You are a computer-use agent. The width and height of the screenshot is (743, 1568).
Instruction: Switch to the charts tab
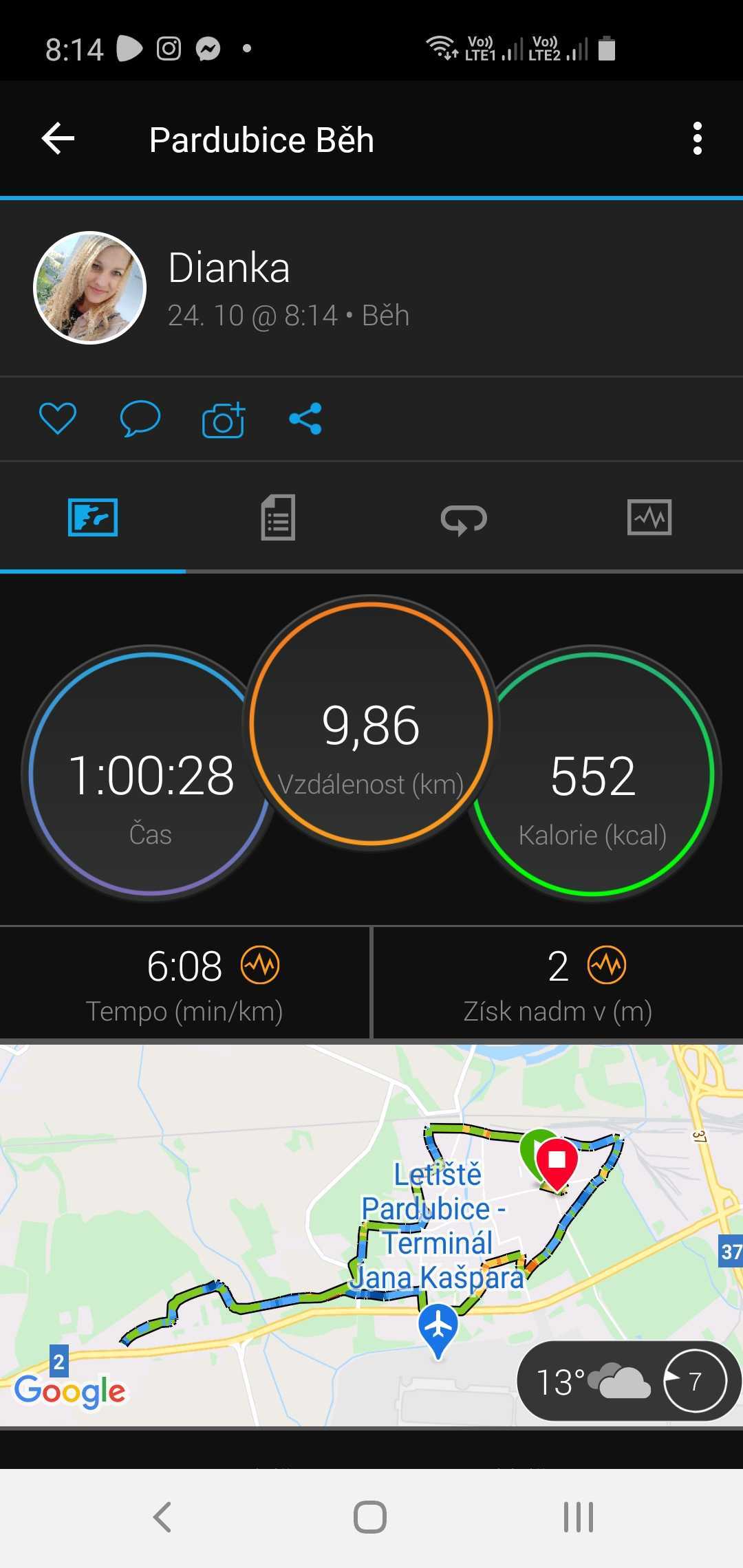pyautogui.click(x=649, y=517)
